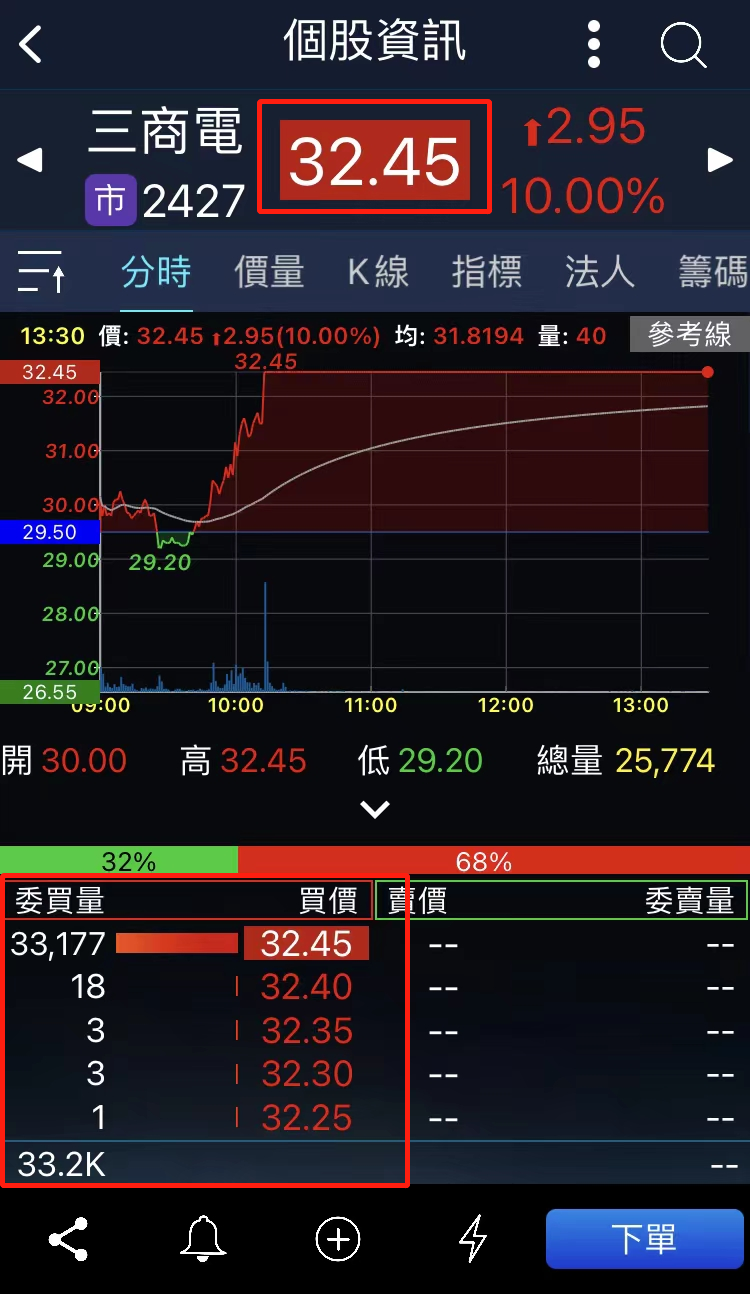Tap 下單 to place an order

pyautogui.click(x=644, y=1240)
